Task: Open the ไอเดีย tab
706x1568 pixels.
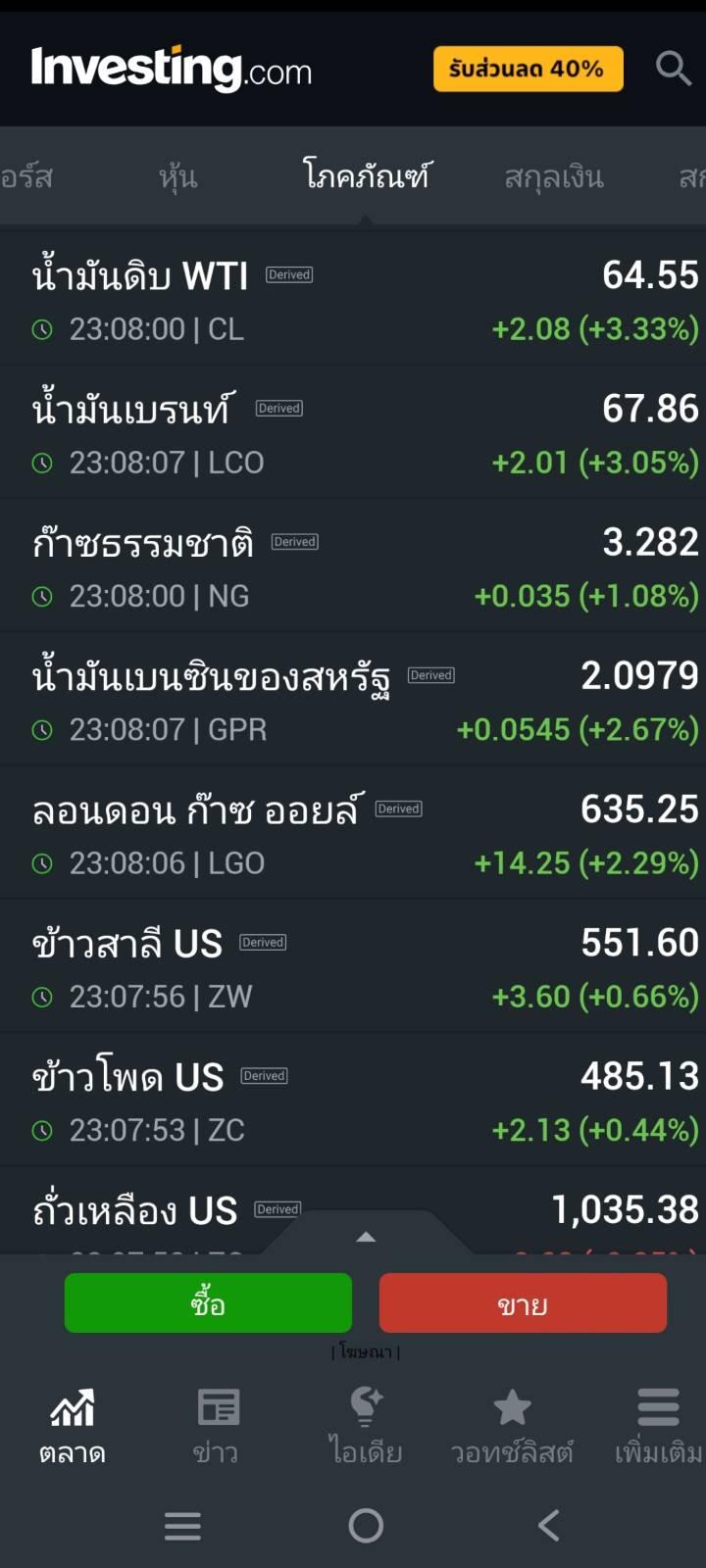Action: (366, 1426)
